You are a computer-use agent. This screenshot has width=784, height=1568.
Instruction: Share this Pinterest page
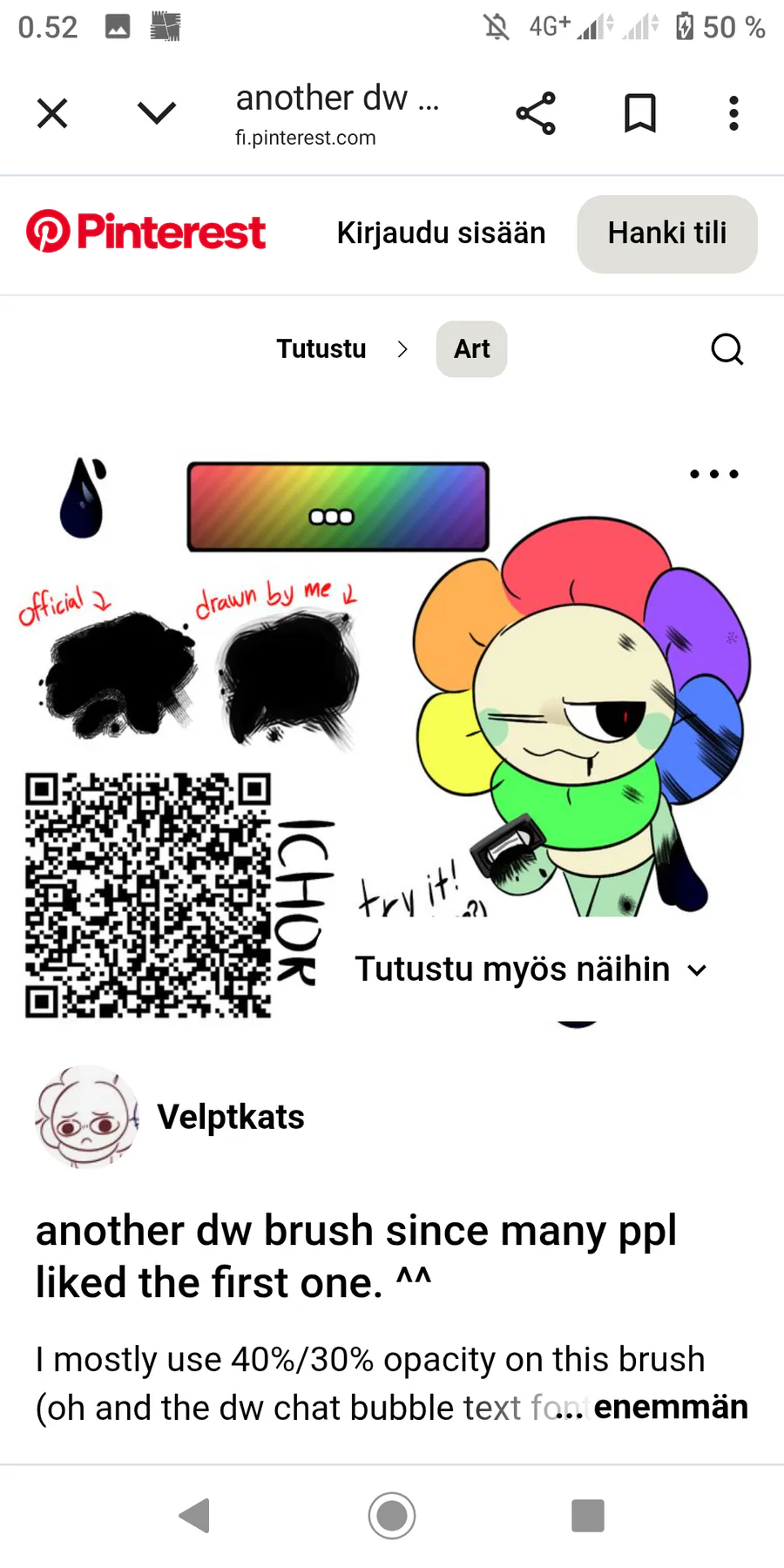[x=536, y=113]
